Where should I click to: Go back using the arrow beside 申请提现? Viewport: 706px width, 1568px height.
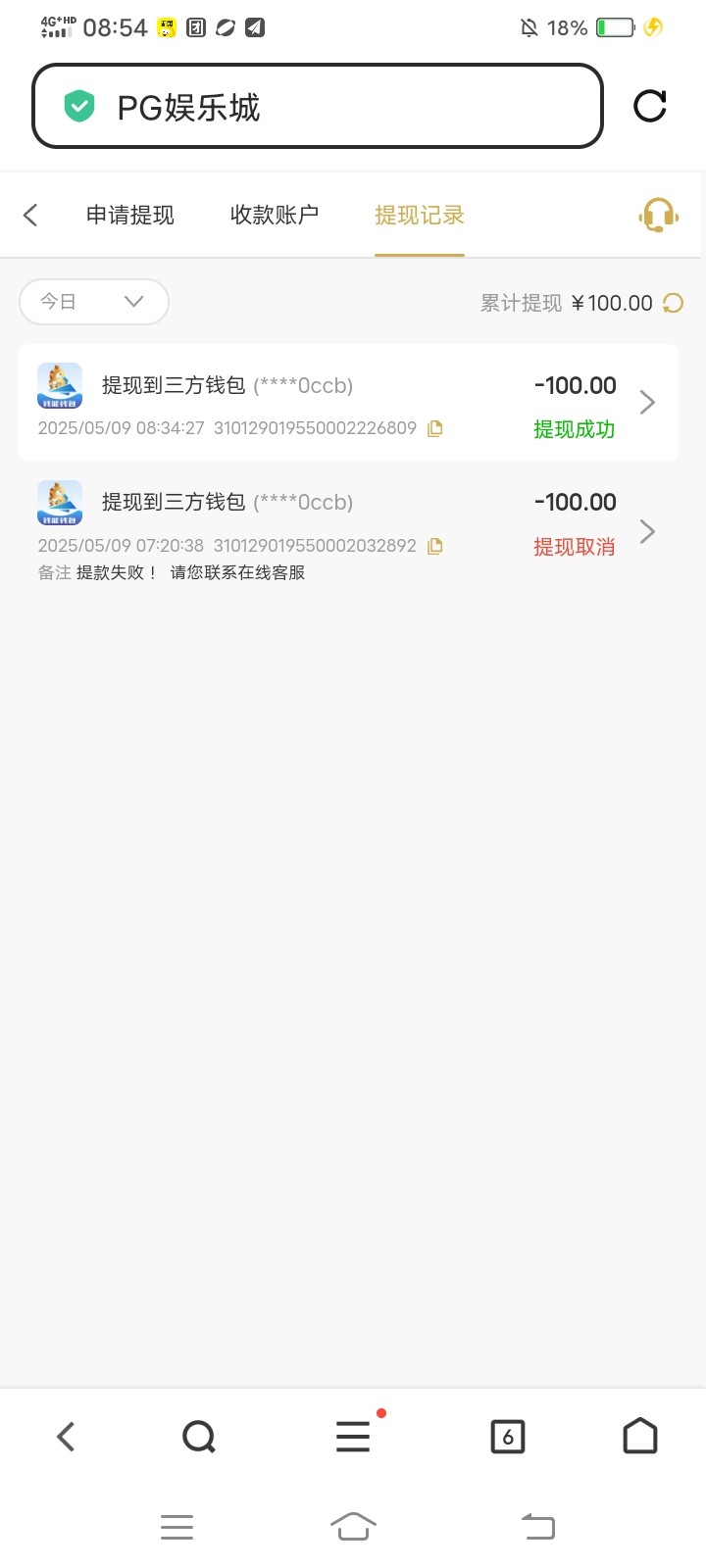point(30,215)
